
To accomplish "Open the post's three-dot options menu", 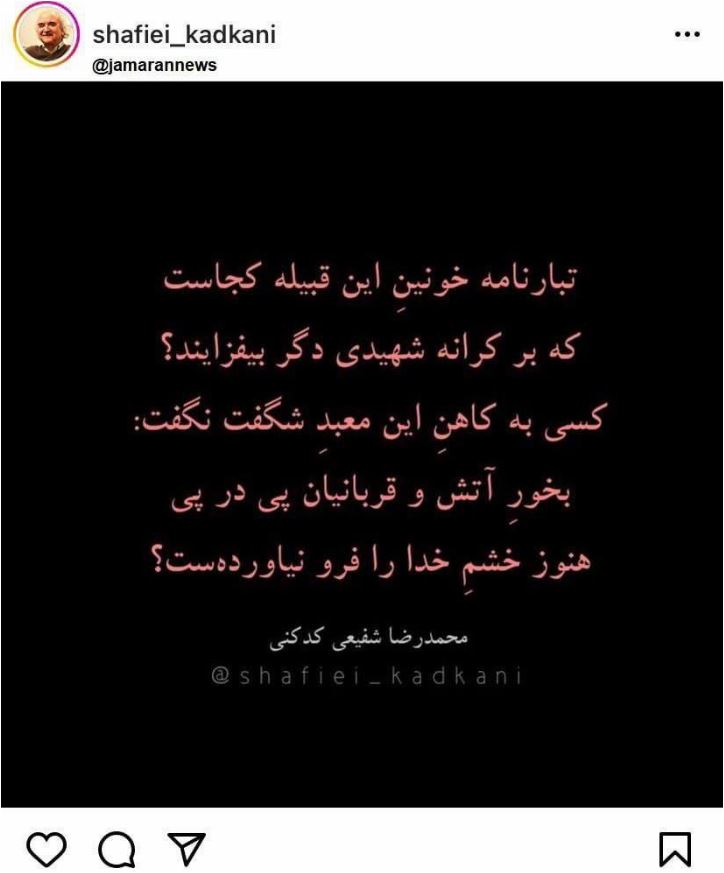I will (x=686, y=35).
